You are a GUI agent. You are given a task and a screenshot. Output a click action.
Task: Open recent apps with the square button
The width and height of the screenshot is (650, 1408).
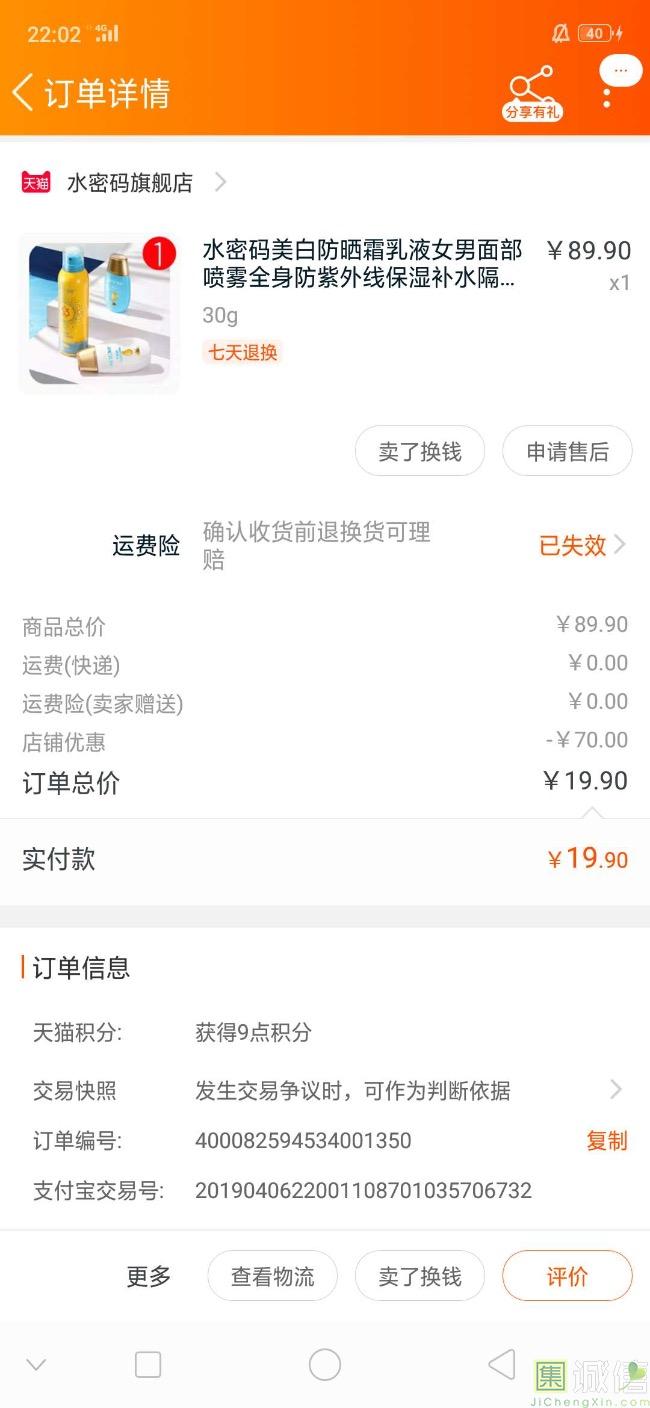click(x=148, y=1364)
